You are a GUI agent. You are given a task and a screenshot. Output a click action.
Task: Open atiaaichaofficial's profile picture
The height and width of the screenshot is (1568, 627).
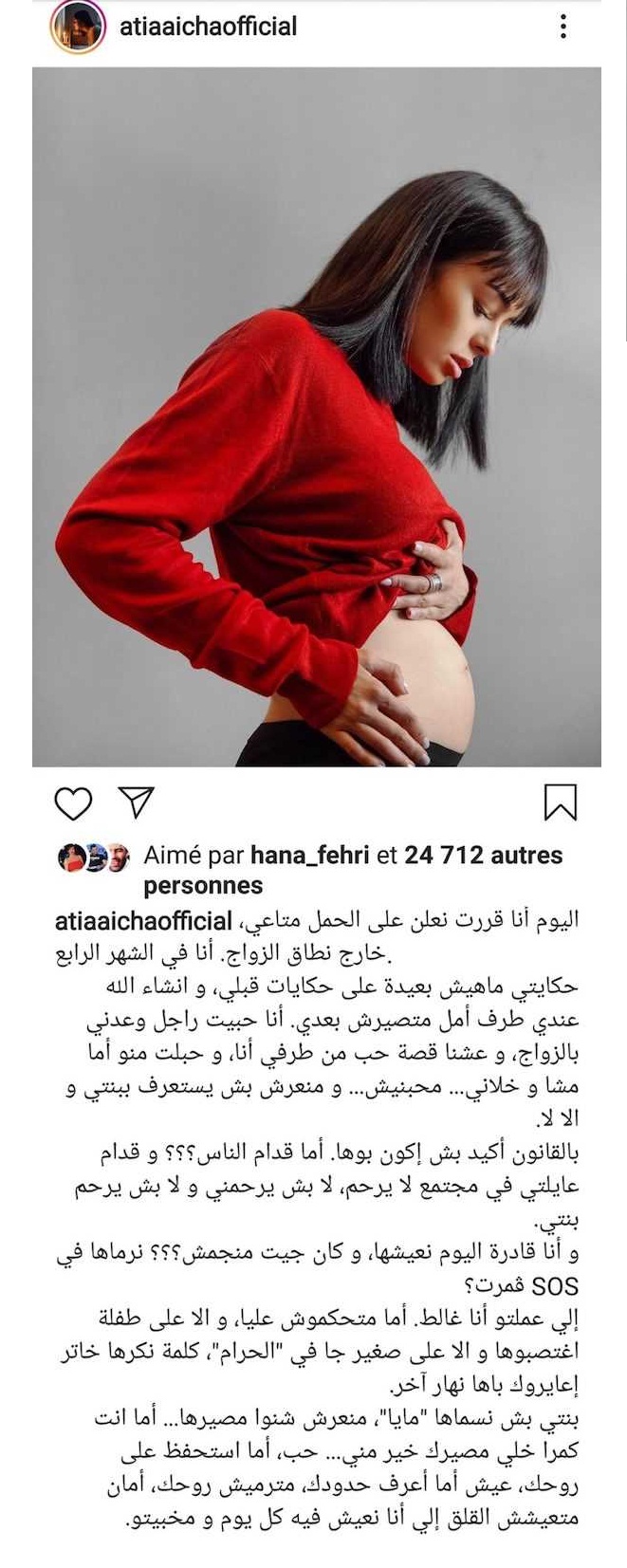(78, 28)
